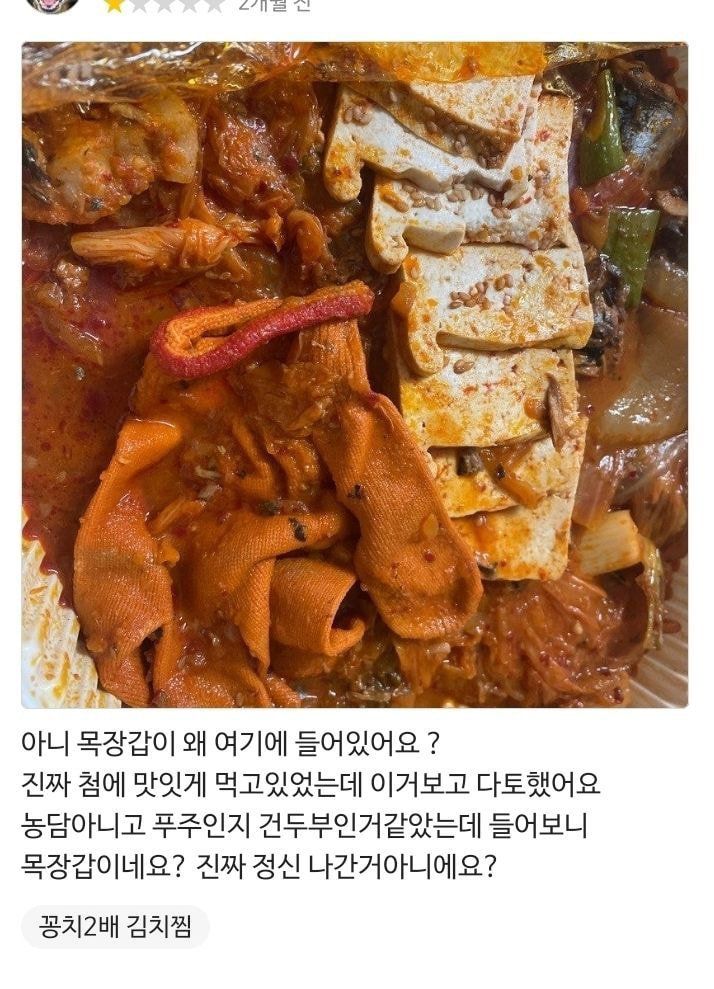Open the reviewer's profile picture

click(52, 4)
